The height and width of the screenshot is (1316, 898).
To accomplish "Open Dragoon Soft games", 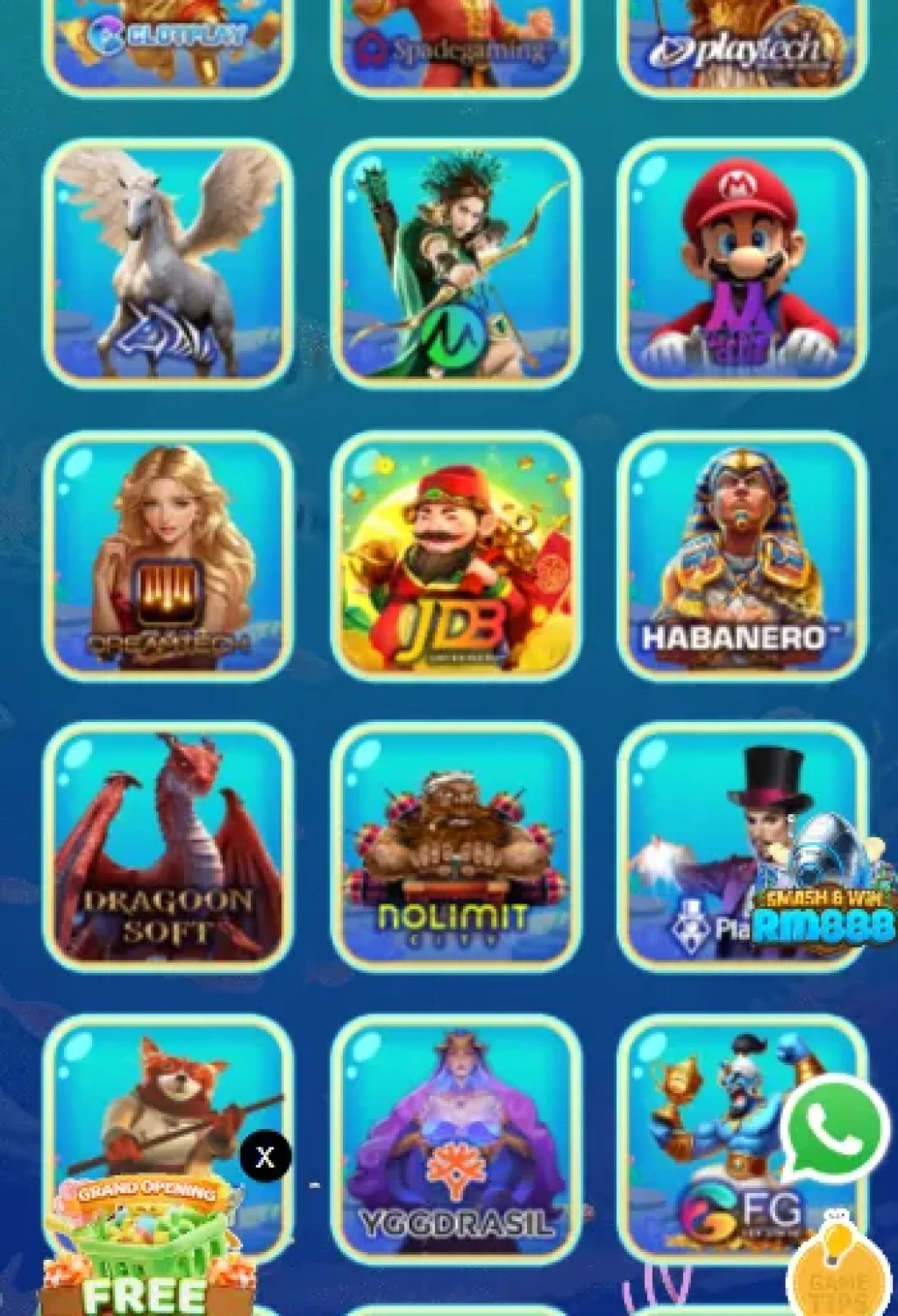I will (167, 847).
